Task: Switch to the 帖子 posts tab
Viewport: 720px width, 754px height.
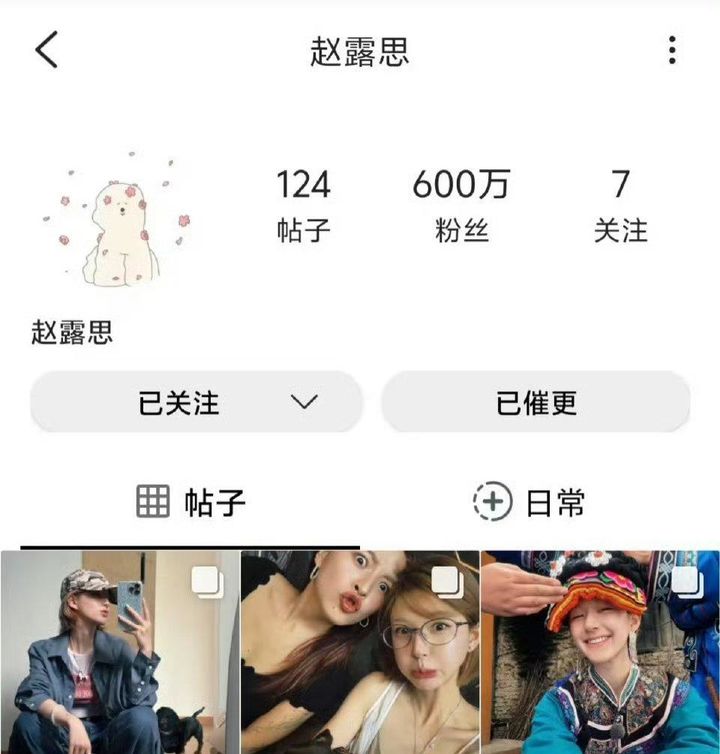Action: (190, 502)
